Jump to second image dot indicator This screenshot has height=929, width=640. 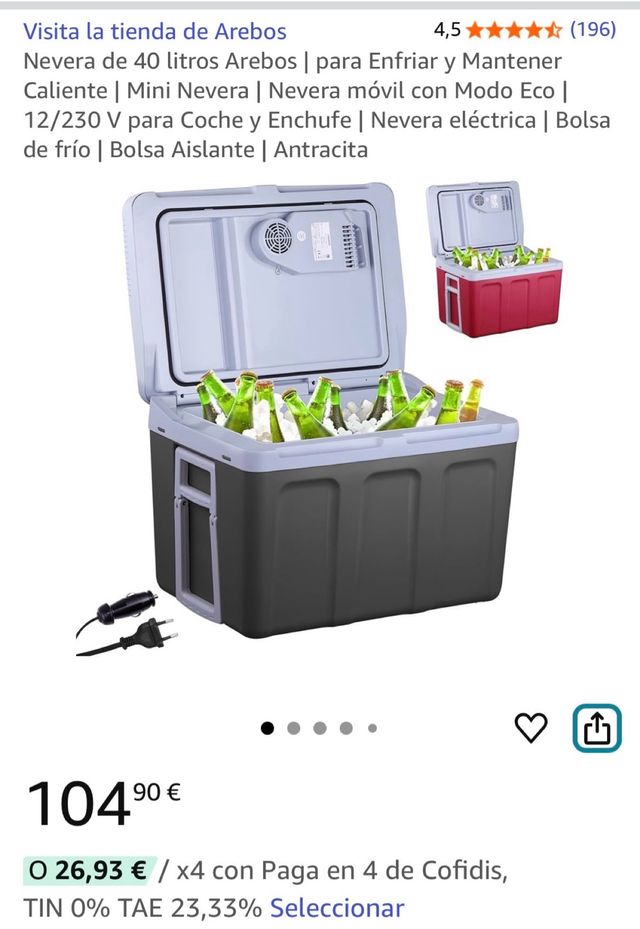click(x=294, y=728)
